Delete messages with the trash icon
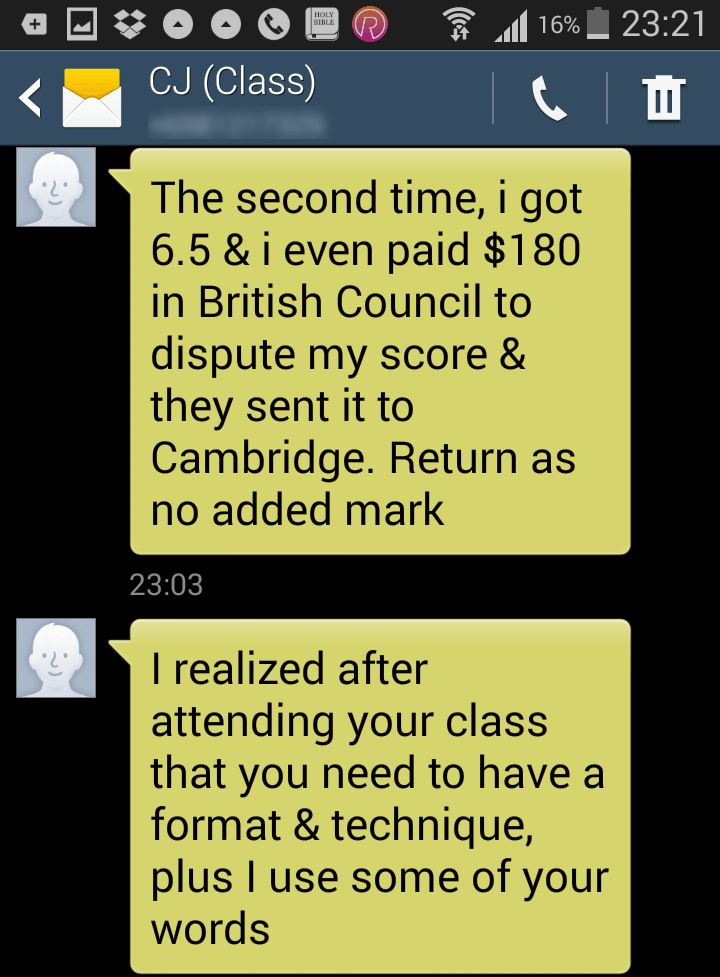 click(x=663, y=98)
